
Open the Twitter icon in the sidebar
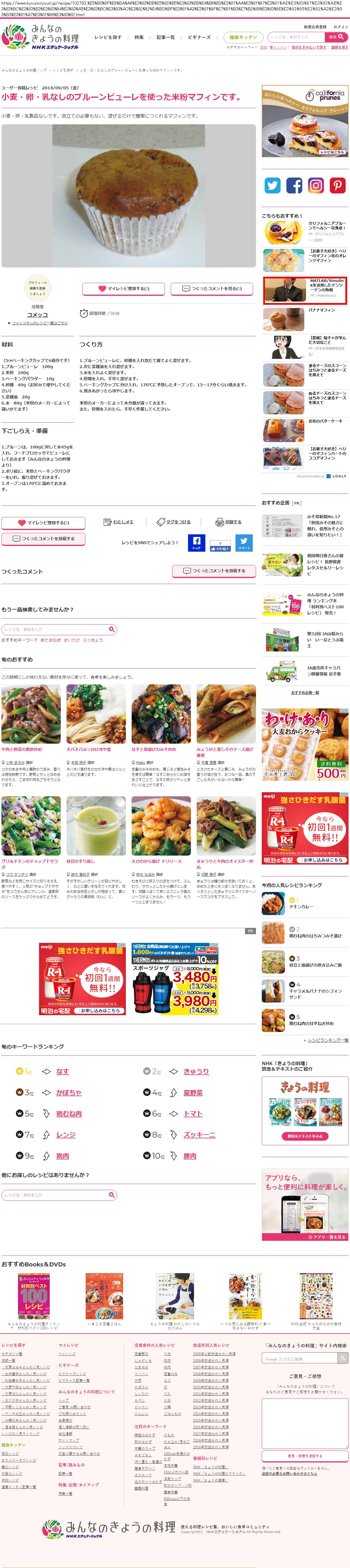pyautogui.click(x=272, y=185)
